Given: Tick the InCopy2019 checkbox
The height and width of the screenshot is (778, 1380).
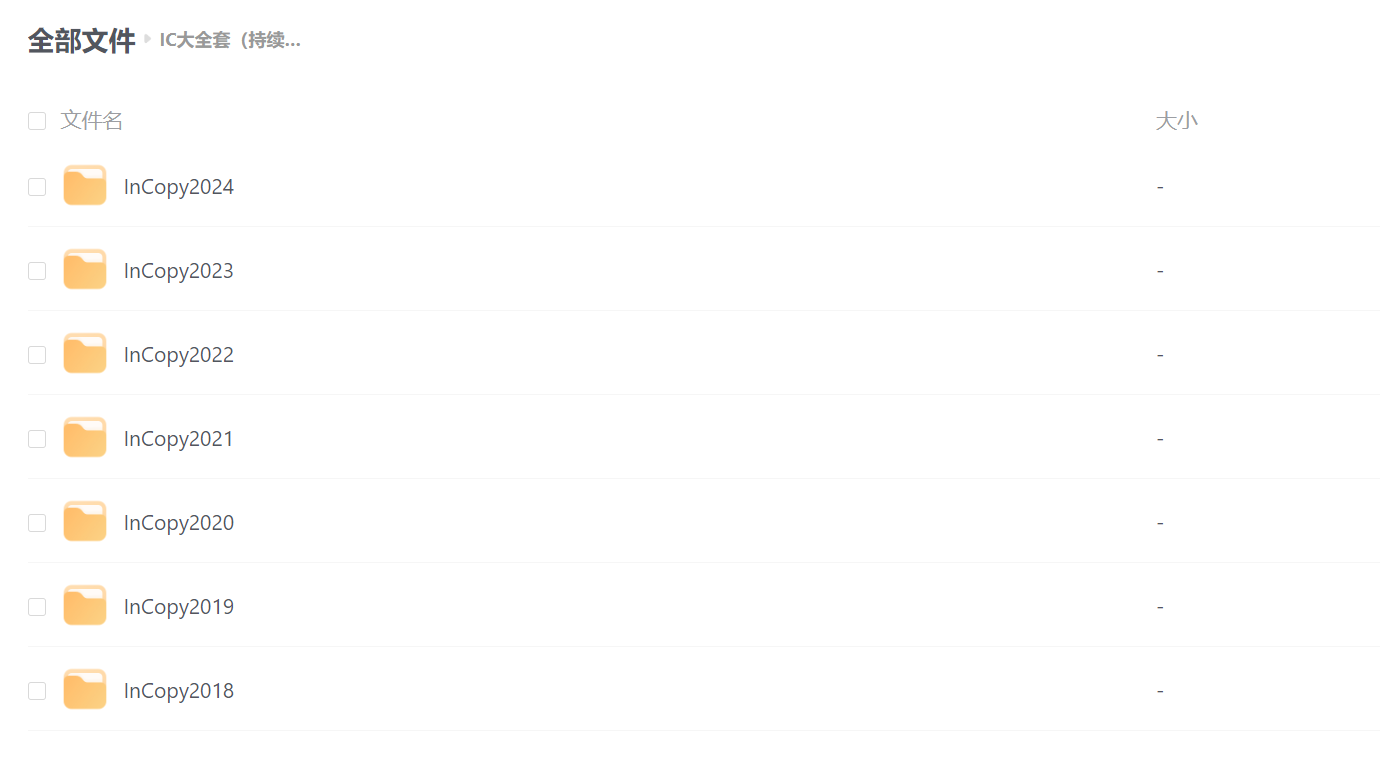Looking at the screenshot, I should click(37, 607).
